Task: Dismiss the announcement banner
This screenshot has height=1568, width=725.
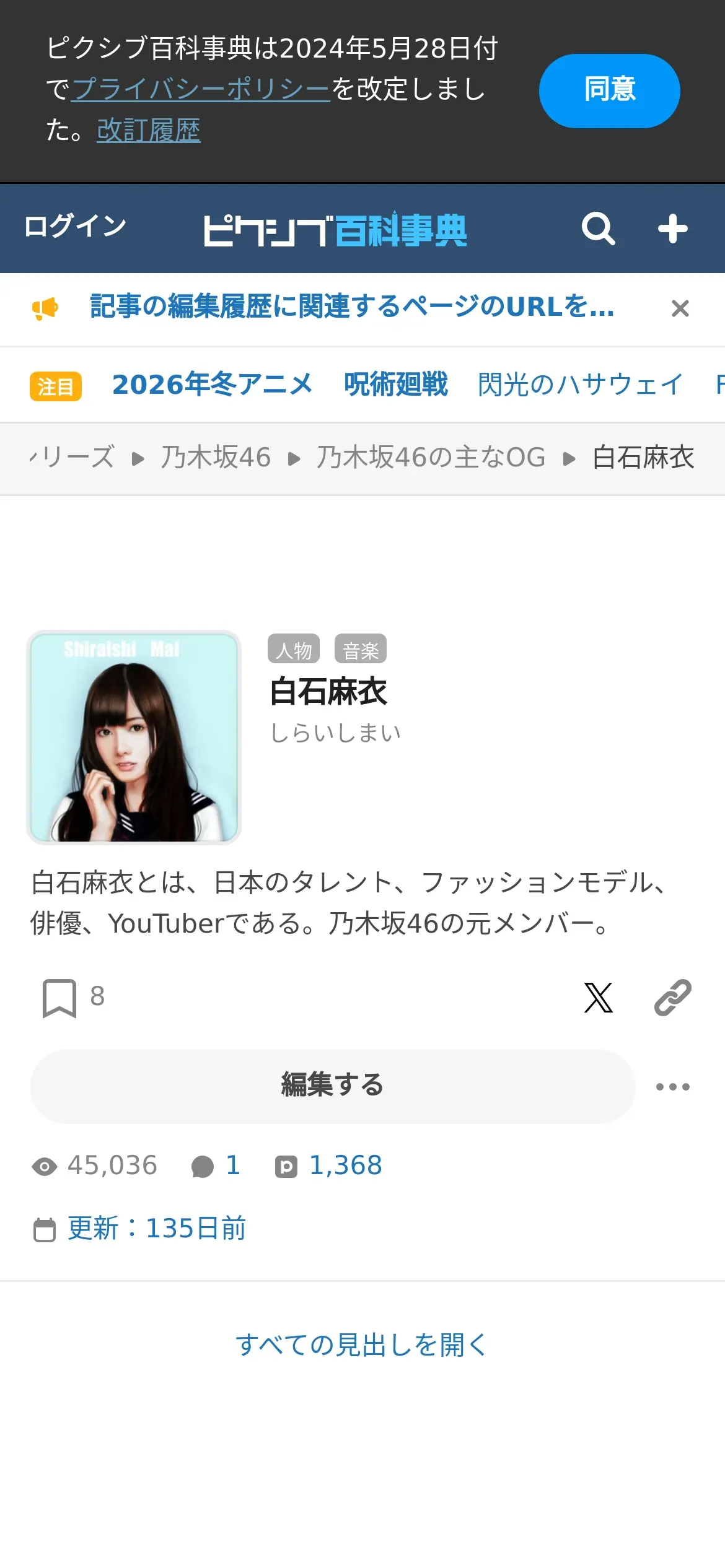Action: click(x=680, y=308)
